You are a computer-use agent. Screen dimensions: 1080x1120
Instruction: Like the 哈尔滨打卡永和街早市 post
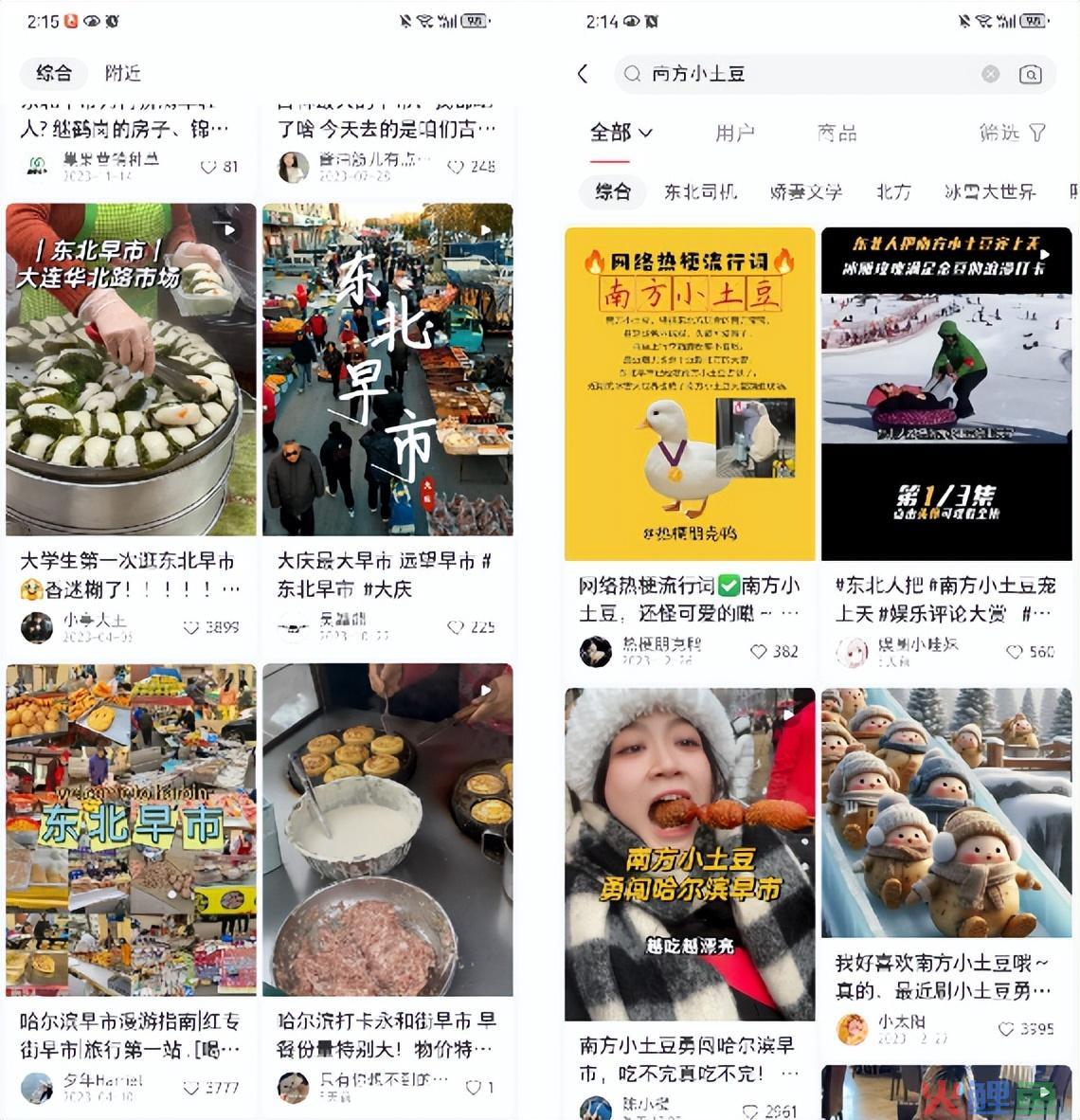point(474,1088)
